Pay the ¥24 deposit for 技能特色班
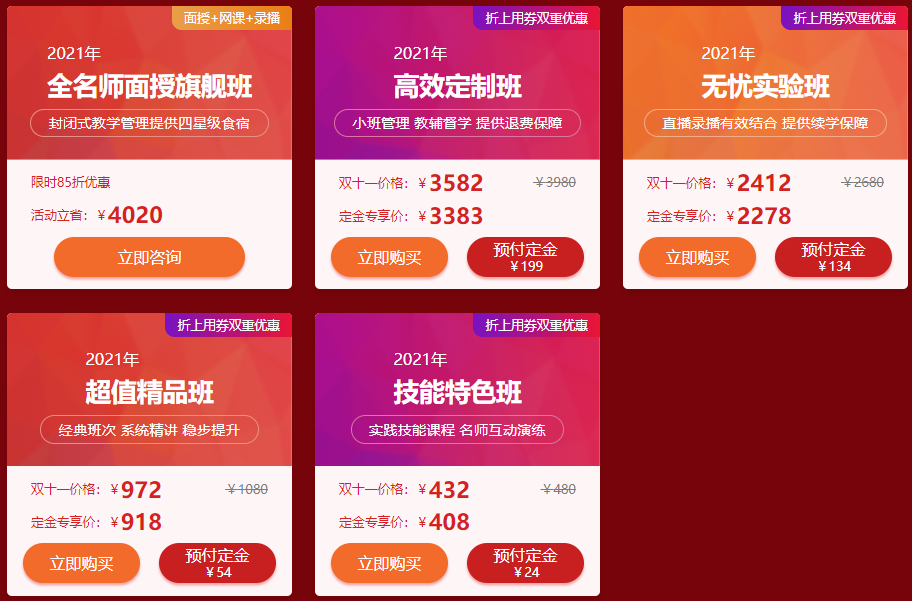 (x=525, y=563)
